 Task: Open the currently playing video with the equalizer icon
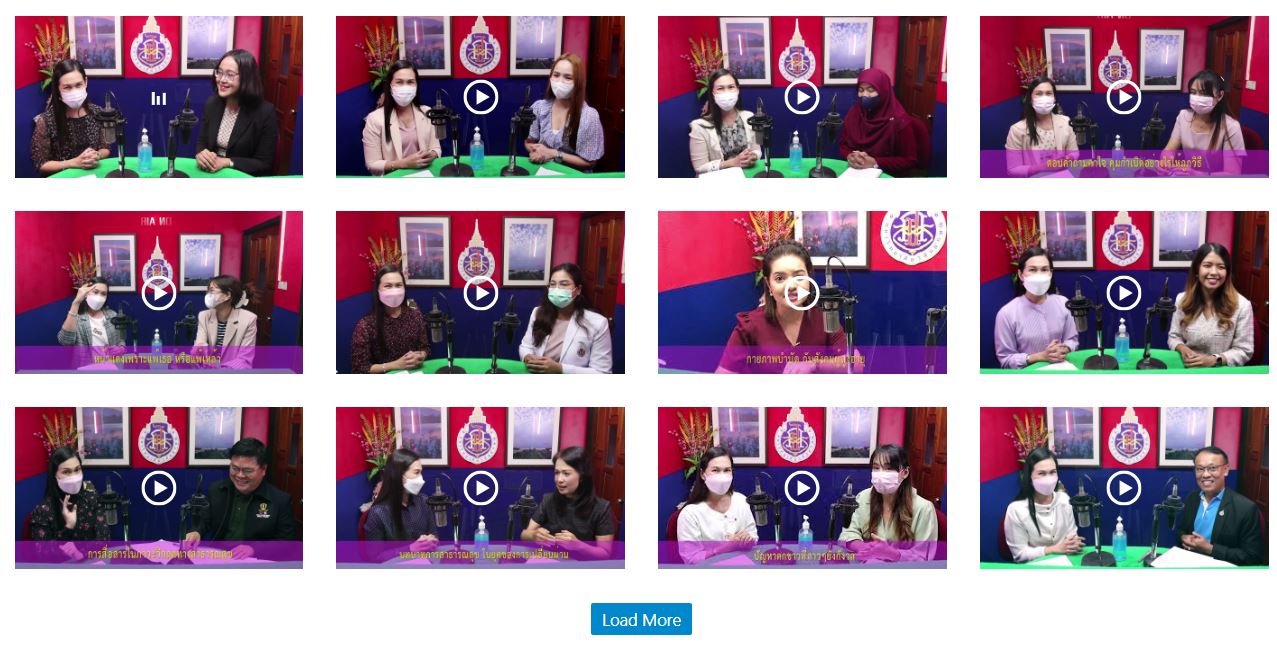click(159, 97)
